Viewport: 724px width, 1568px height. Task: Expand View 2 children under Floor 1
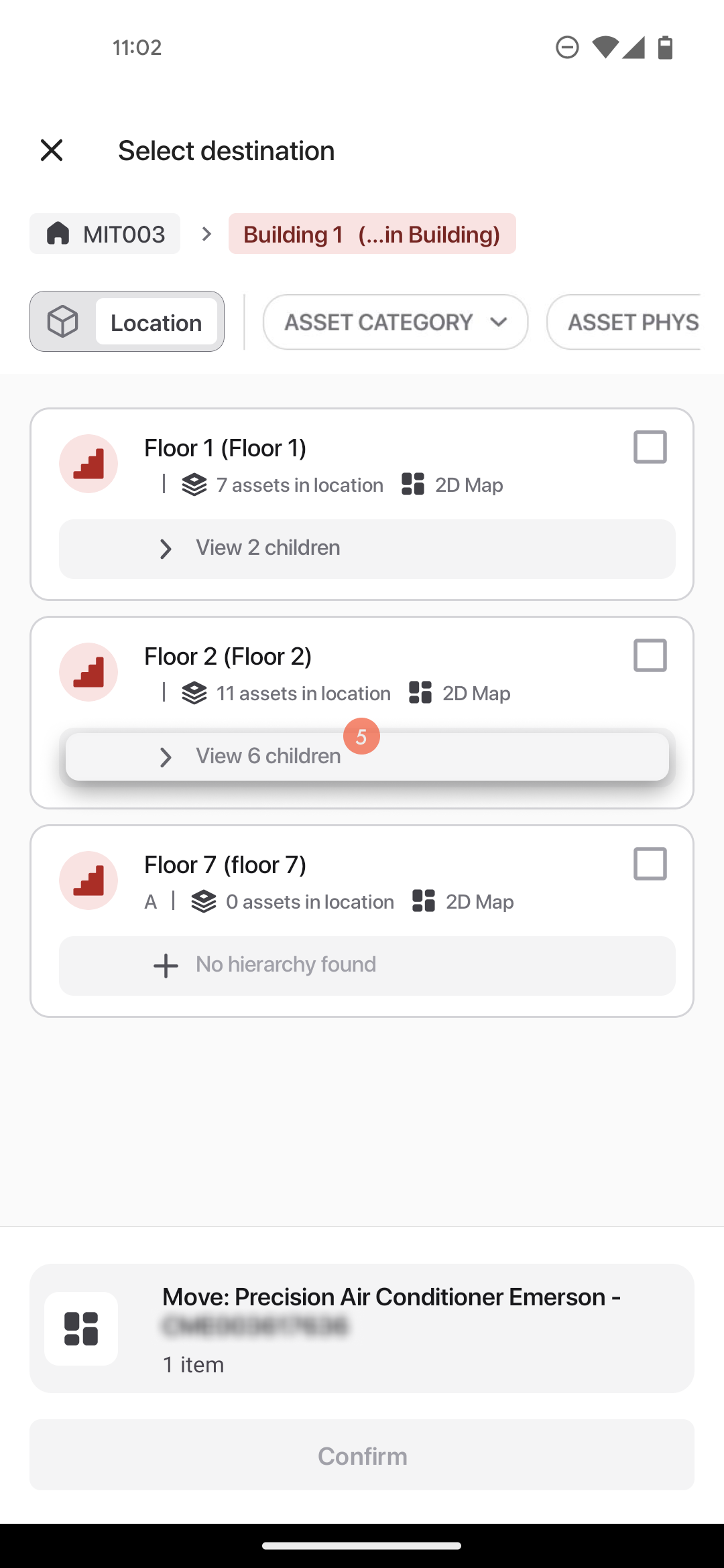tap(367, 549)
